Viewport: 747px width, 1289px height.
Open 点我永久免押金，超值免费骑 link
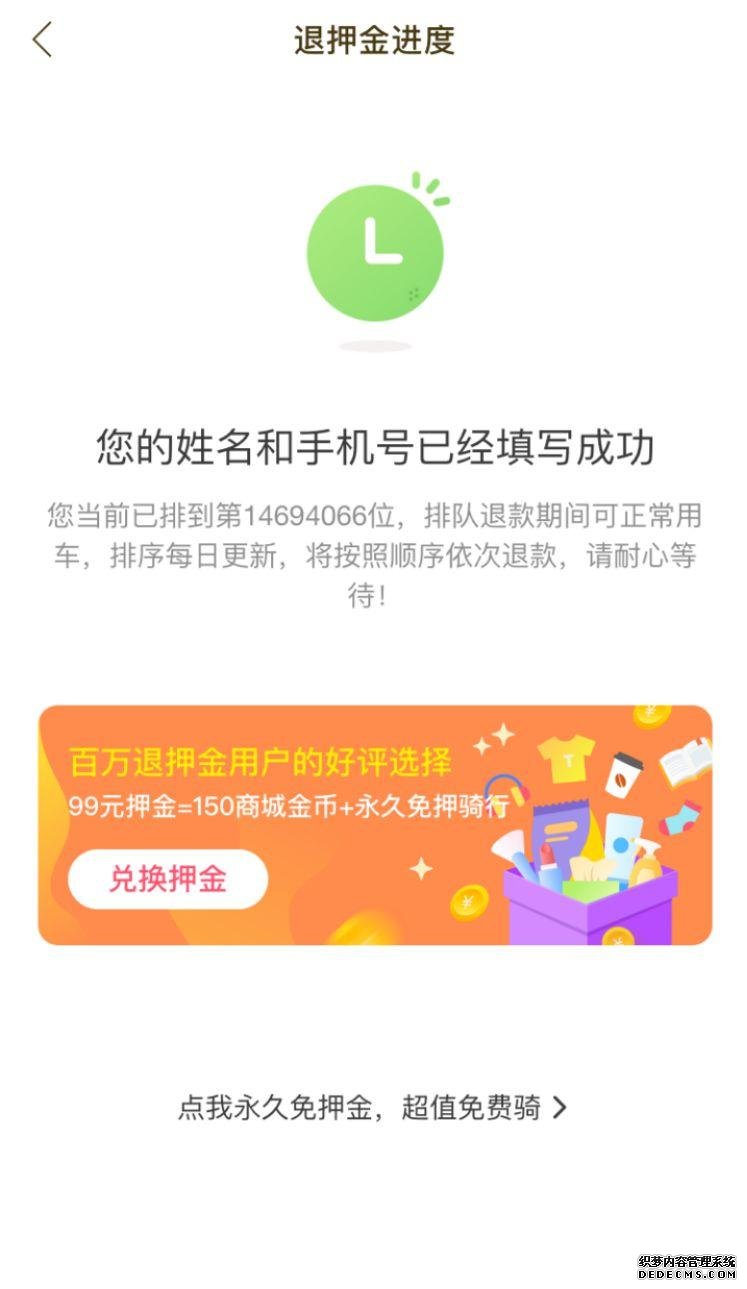pyautogui.click(x=372, y=1108)
